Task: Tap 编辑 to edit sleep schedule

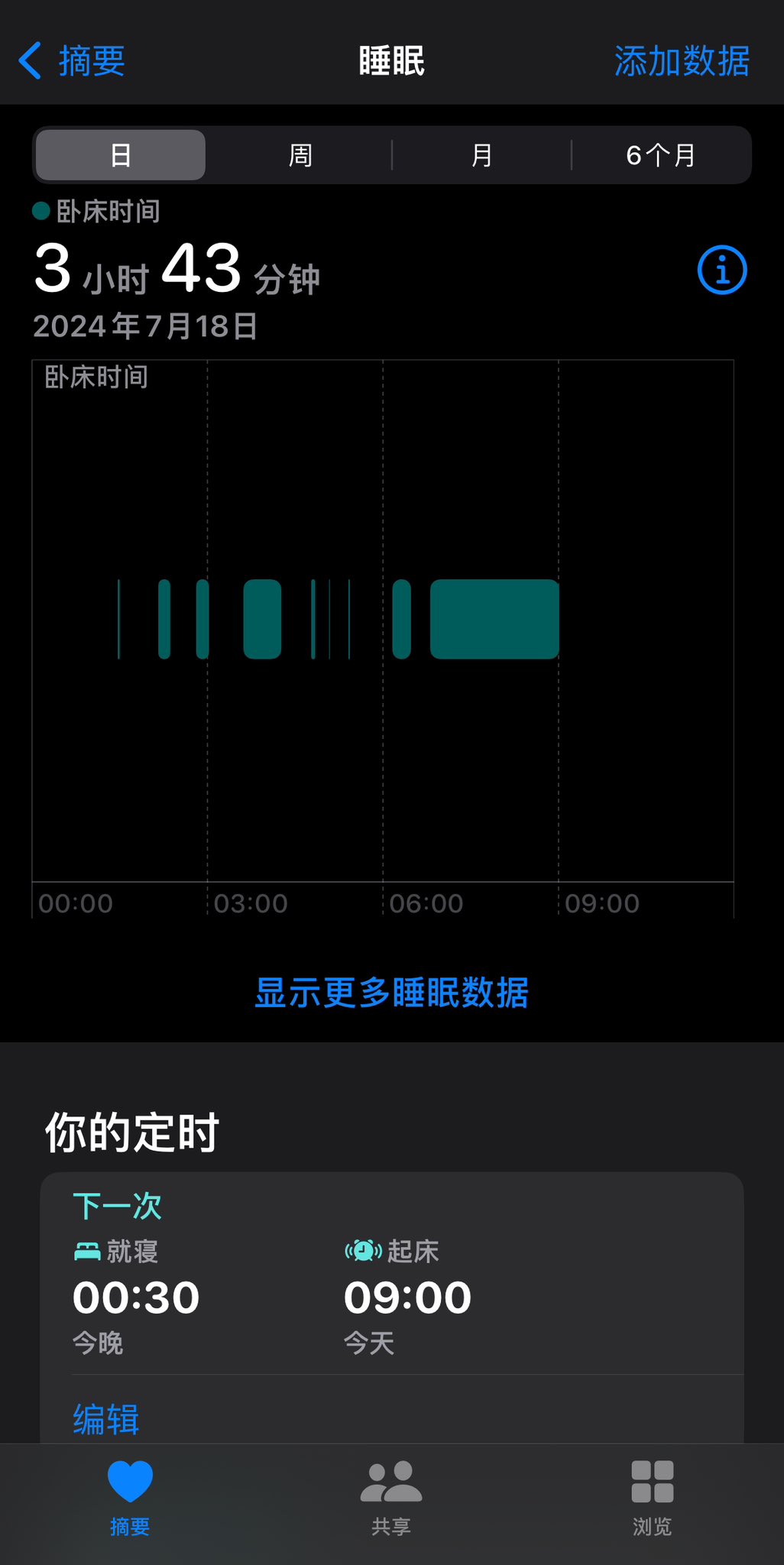Action: pyautogui.click(x=106, y=1419)
